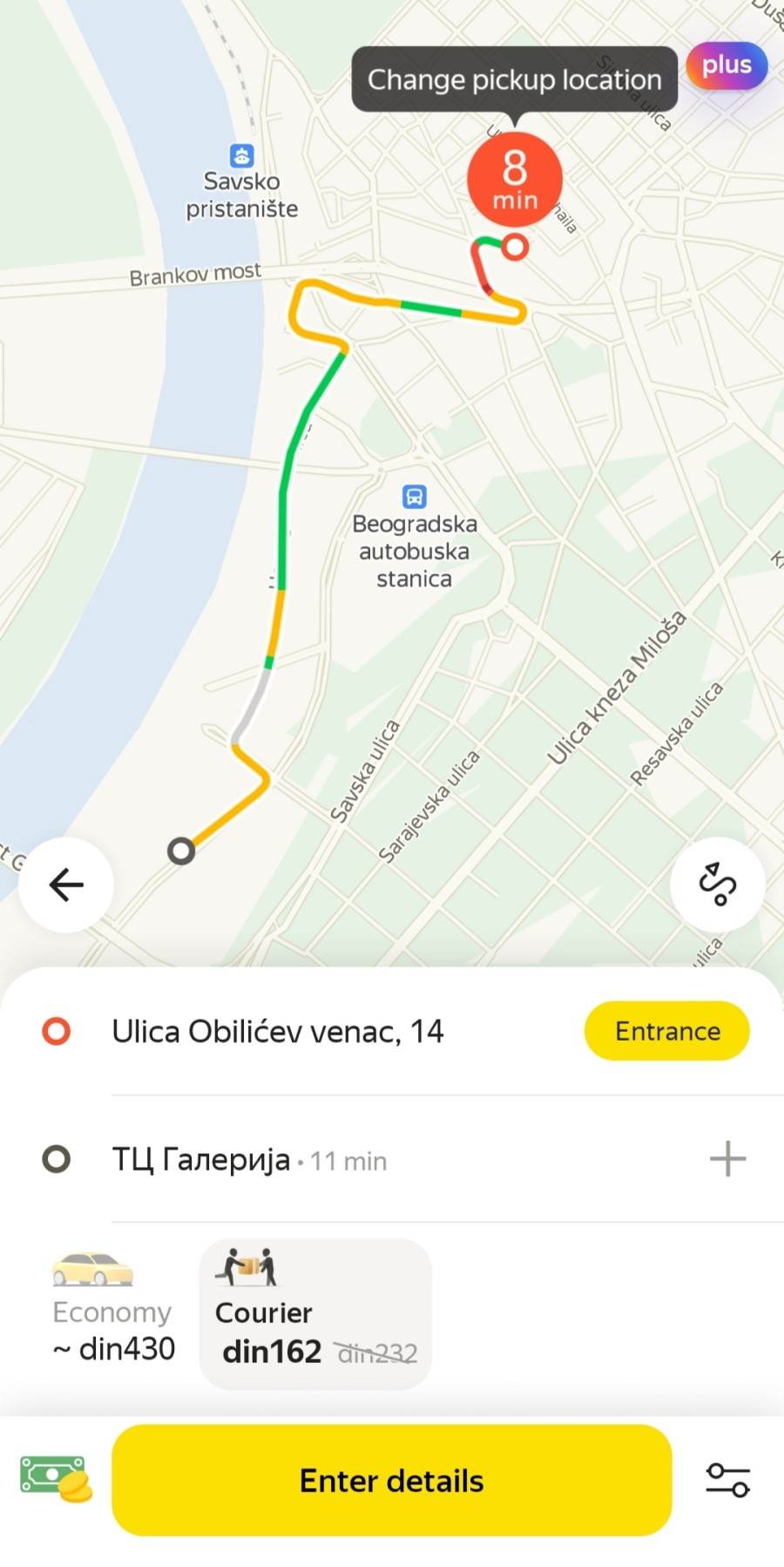
Task: Expand stops with the plus next to ТЦ Галерија
Action: (728, 1159)
